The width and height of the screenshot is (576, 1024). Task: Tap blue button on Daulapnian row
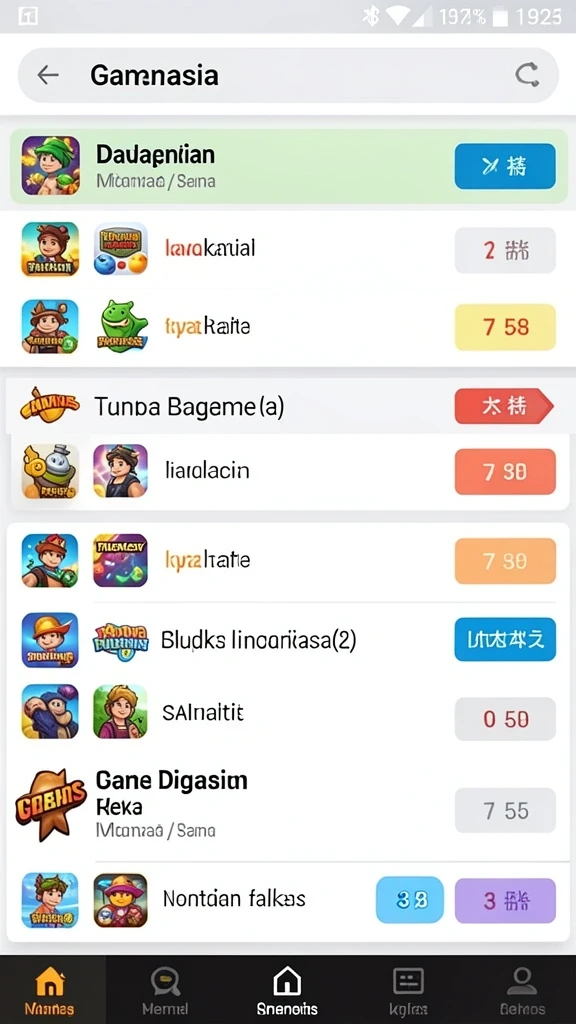click(505, 167)
